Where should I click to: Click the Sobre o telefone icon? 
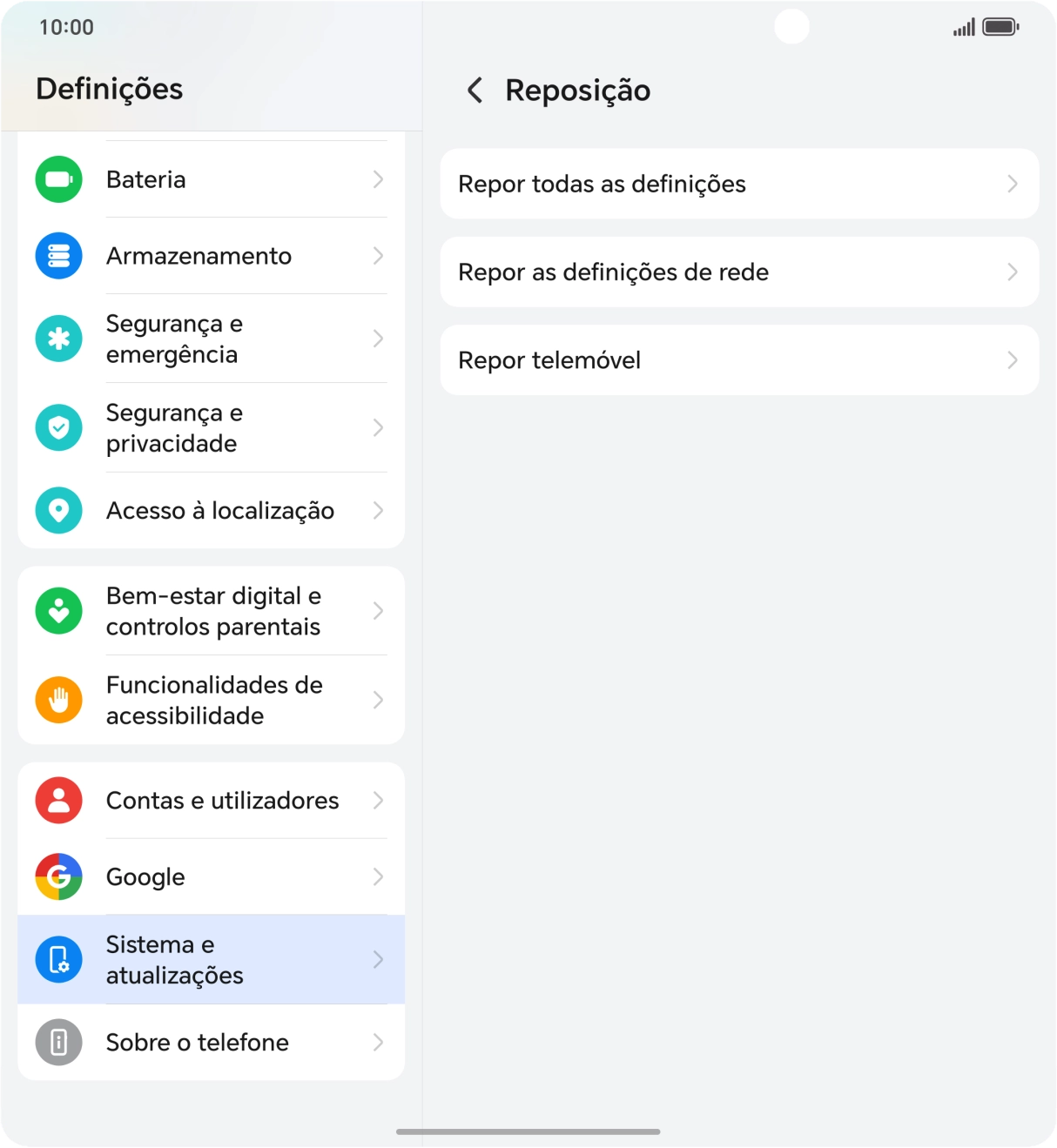point(57,1042)
